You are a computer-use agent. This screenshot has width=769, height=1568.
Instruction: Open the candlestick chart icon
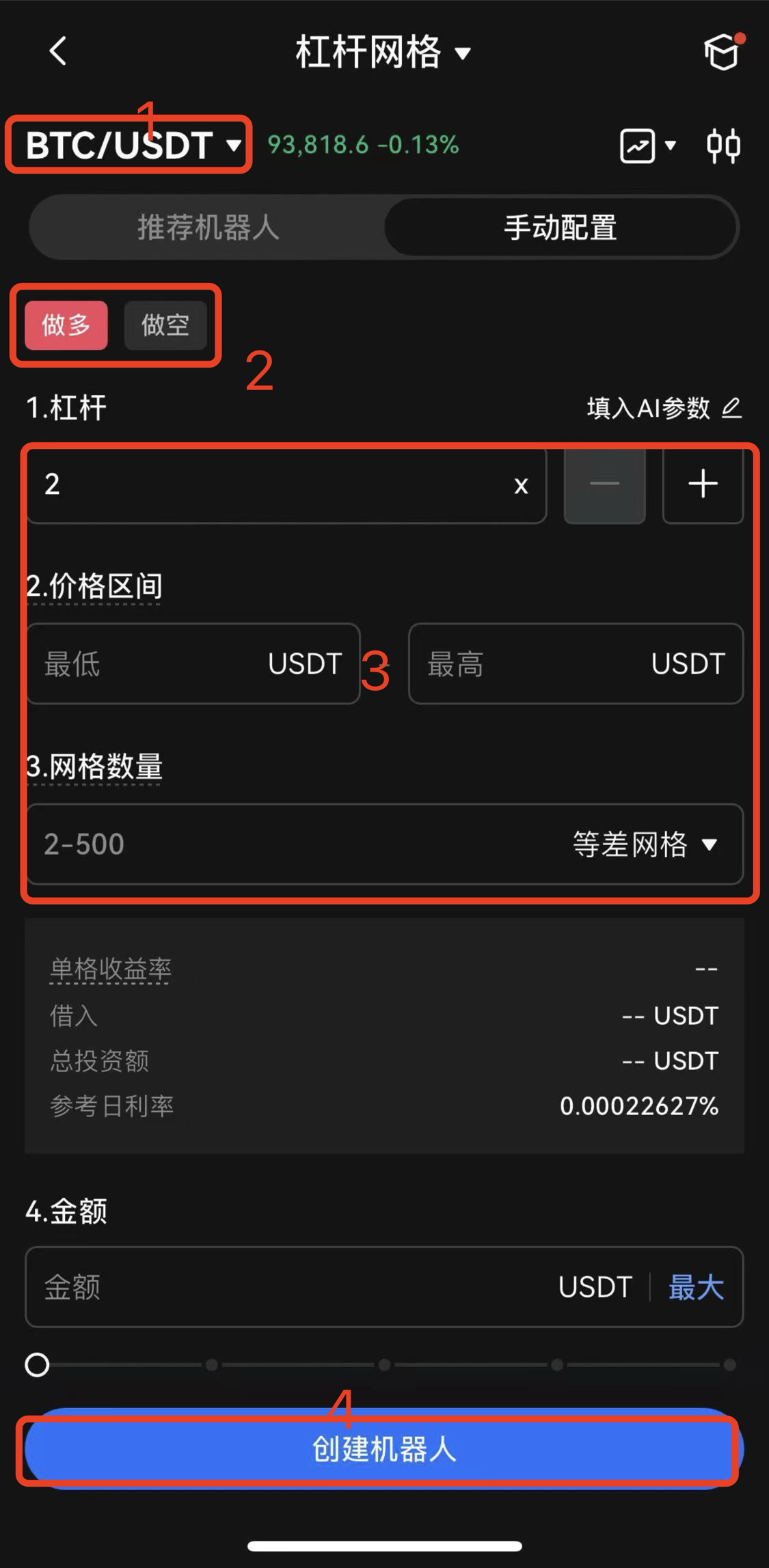pos(723,146)
